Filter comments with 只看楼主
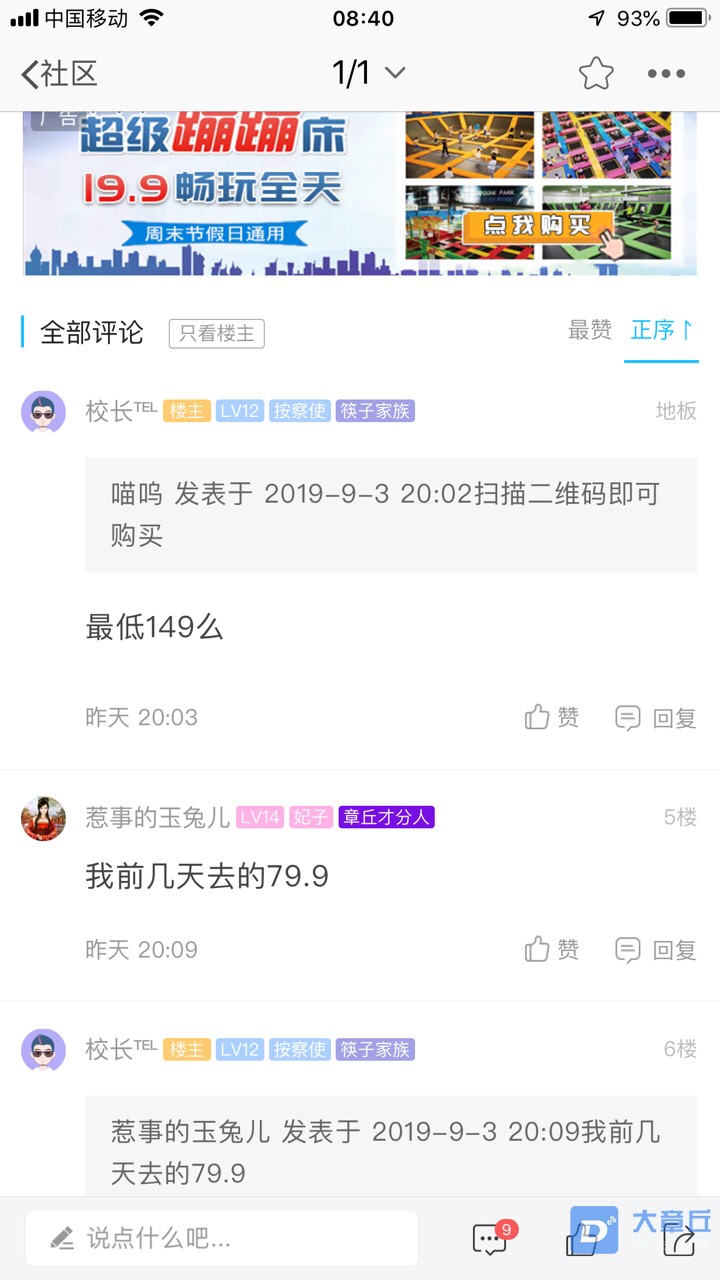This screenshot has height=1280, width=720. (216, 333)
